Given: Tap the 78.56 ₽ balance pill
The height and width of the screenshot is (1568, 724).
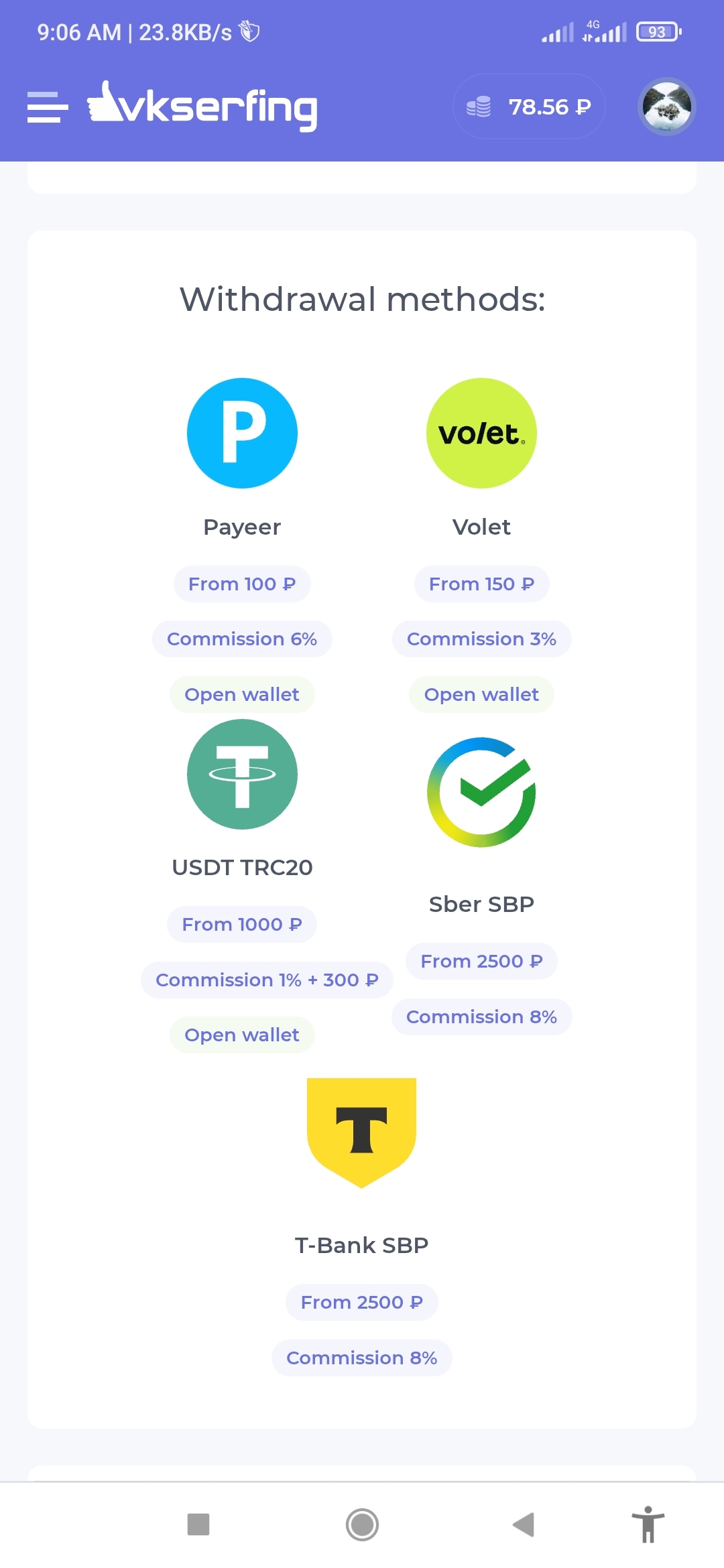Looking at the screenshot, I should pyautogui.click(x=529, y=107).
